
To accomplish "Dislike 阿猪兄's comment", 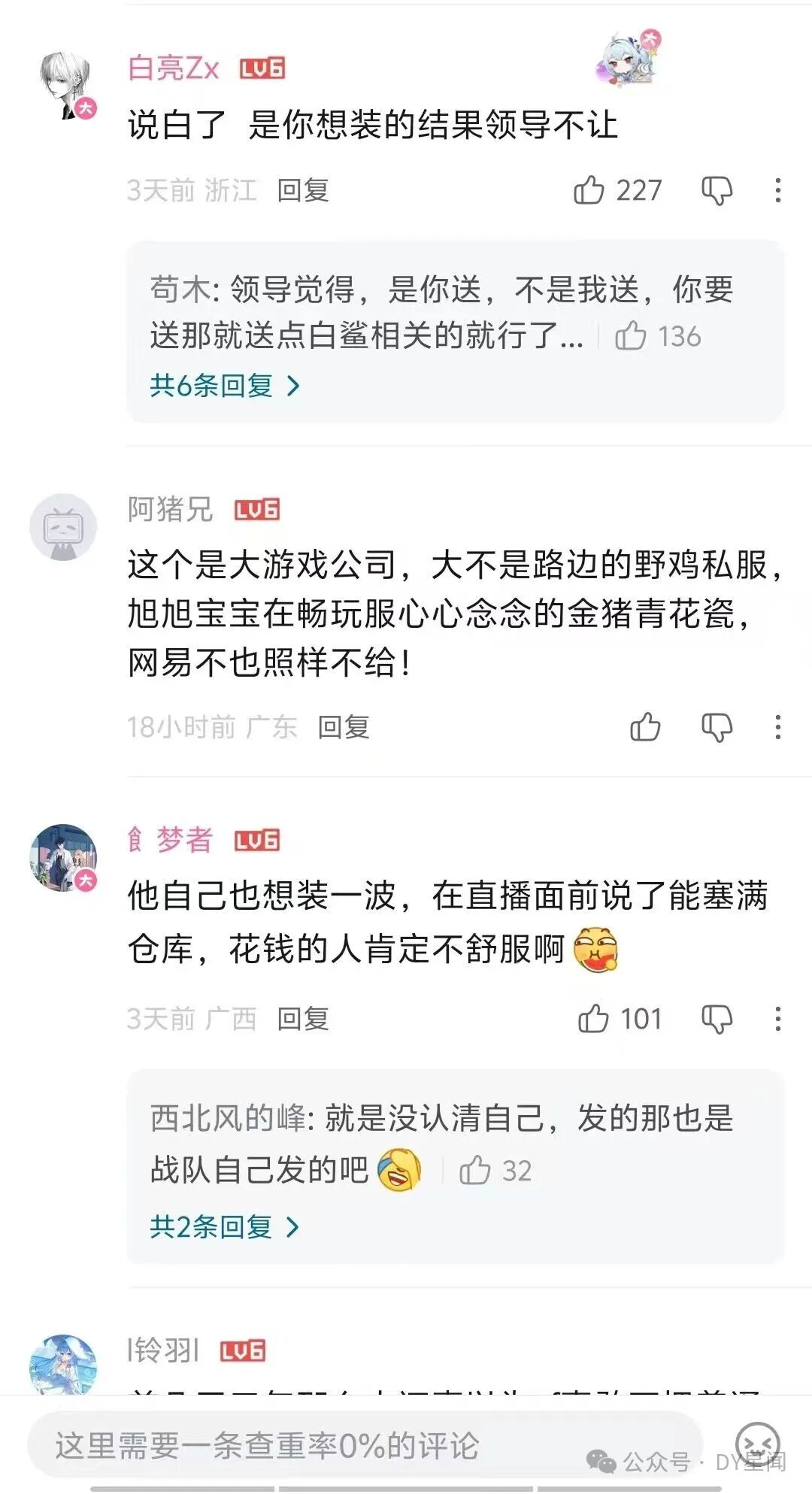I will click(x=717, y=728).
